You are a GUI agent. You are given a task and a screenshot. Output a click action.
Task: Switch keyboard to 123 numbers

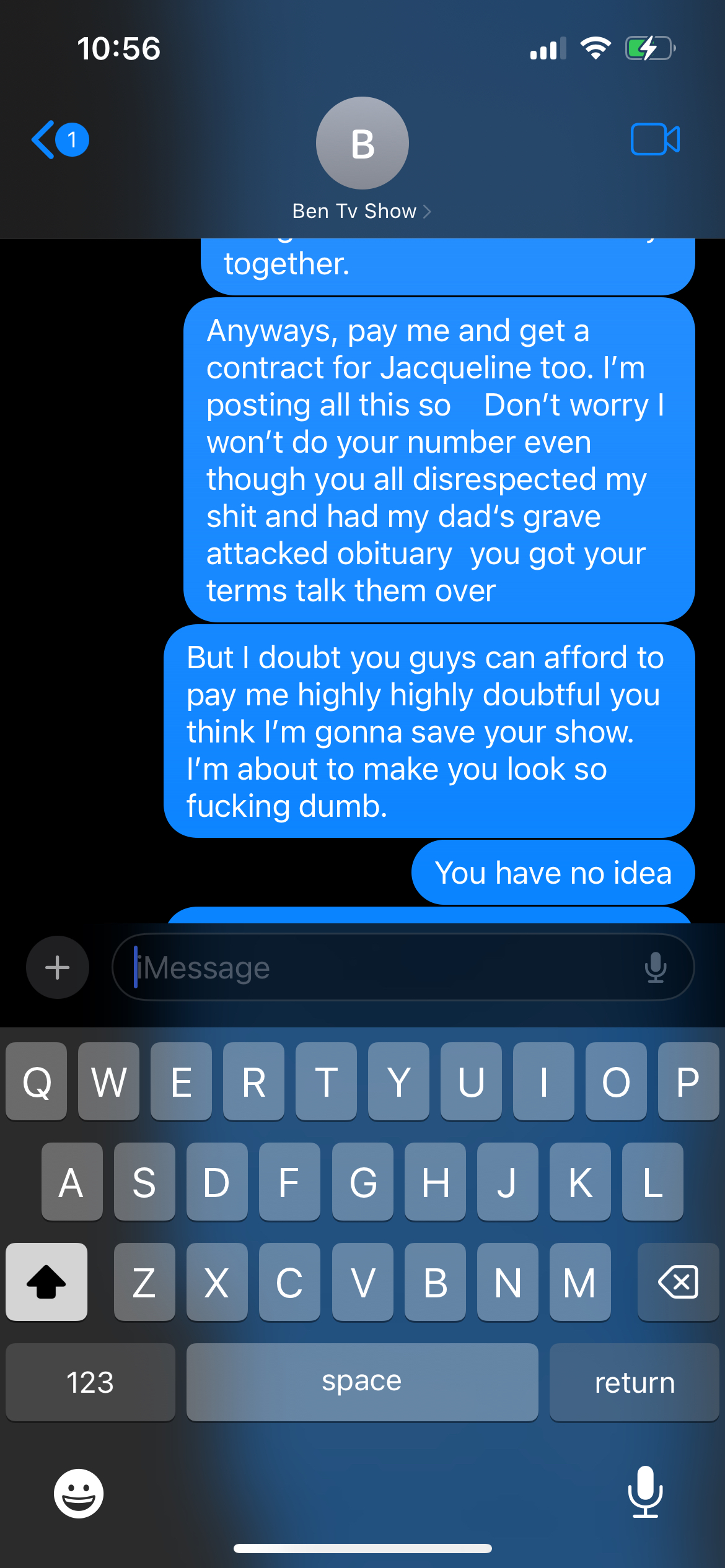(x=90, y=1382)
